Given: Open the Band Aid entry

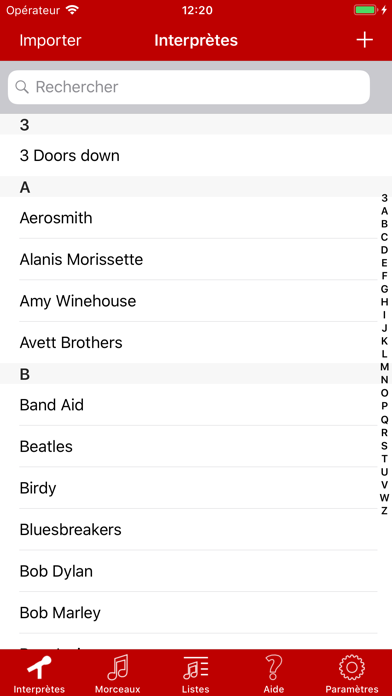Looking at the screenshot, I should click(x=196, y=405).
